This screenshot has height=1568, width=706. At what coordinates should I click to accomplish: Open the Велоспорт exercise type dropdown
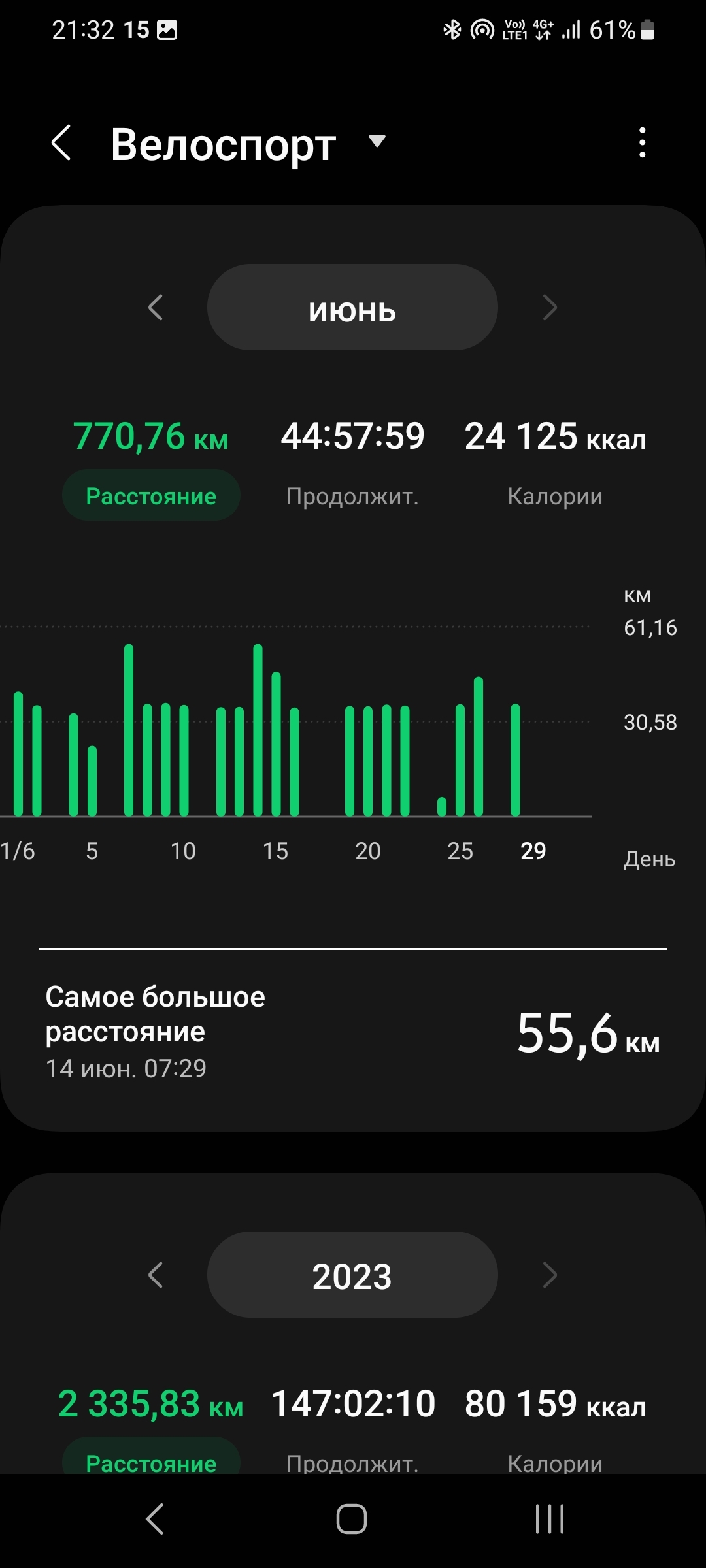(x=377, y=142)
